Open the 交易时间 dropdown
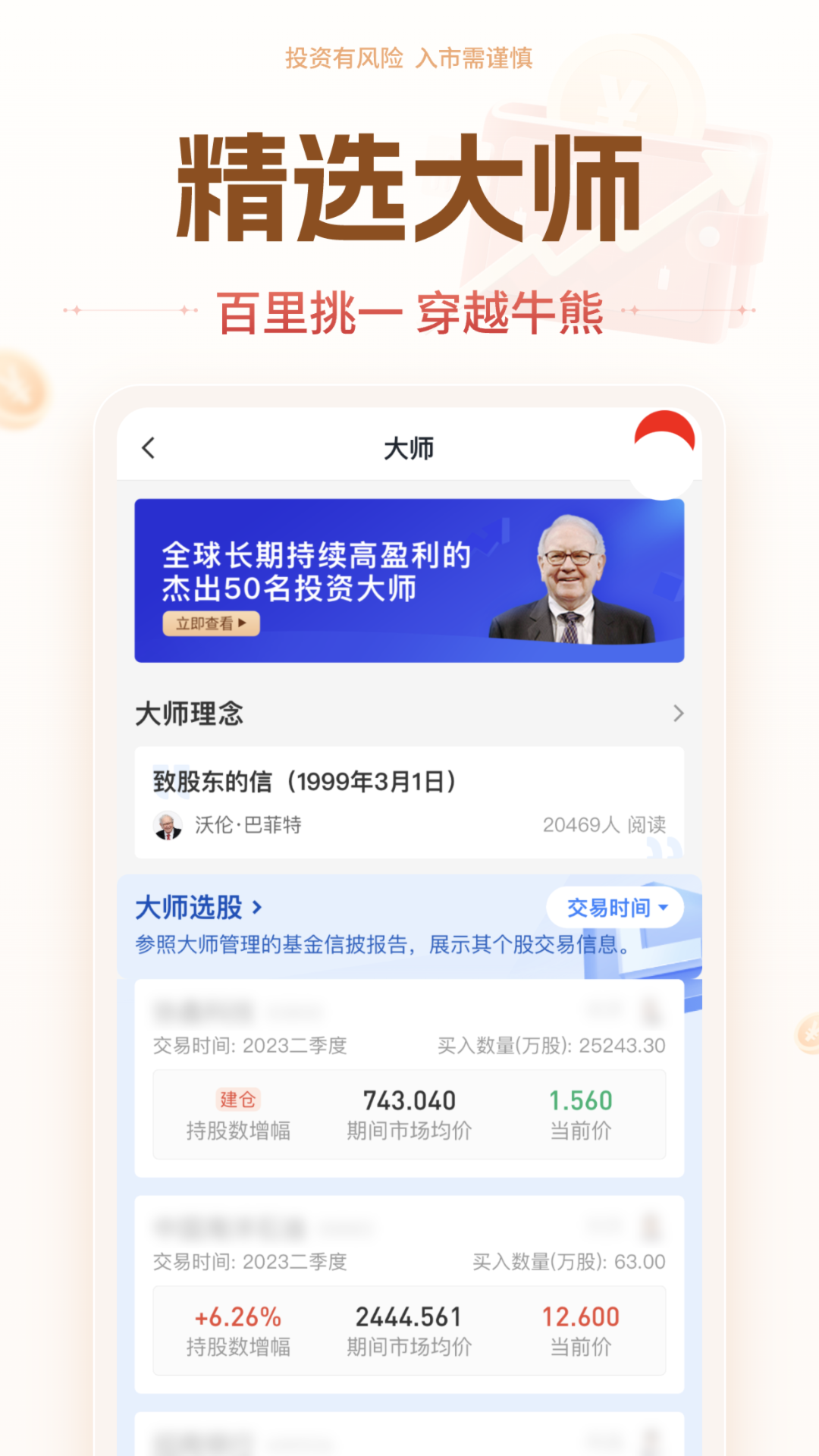Viewport: 819px width, 1456px height. click(x=614, y=907)
